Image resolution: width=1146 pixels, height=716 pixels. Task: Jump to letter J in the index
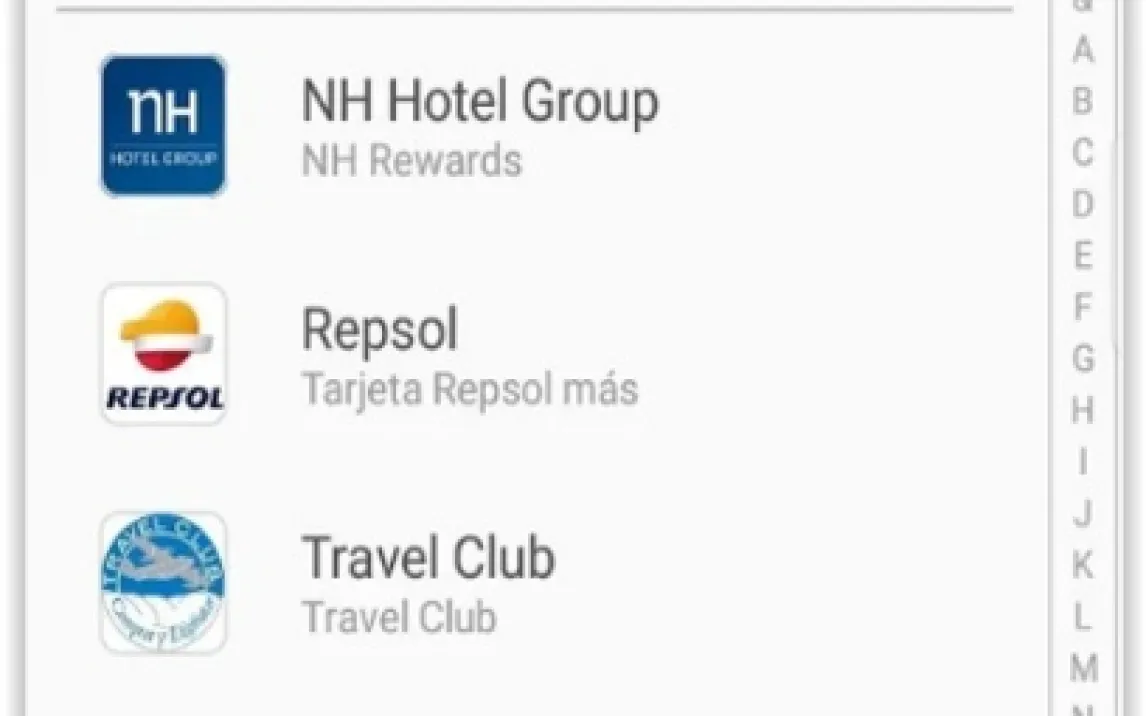pyautogui.click(x=1083, y=514)
